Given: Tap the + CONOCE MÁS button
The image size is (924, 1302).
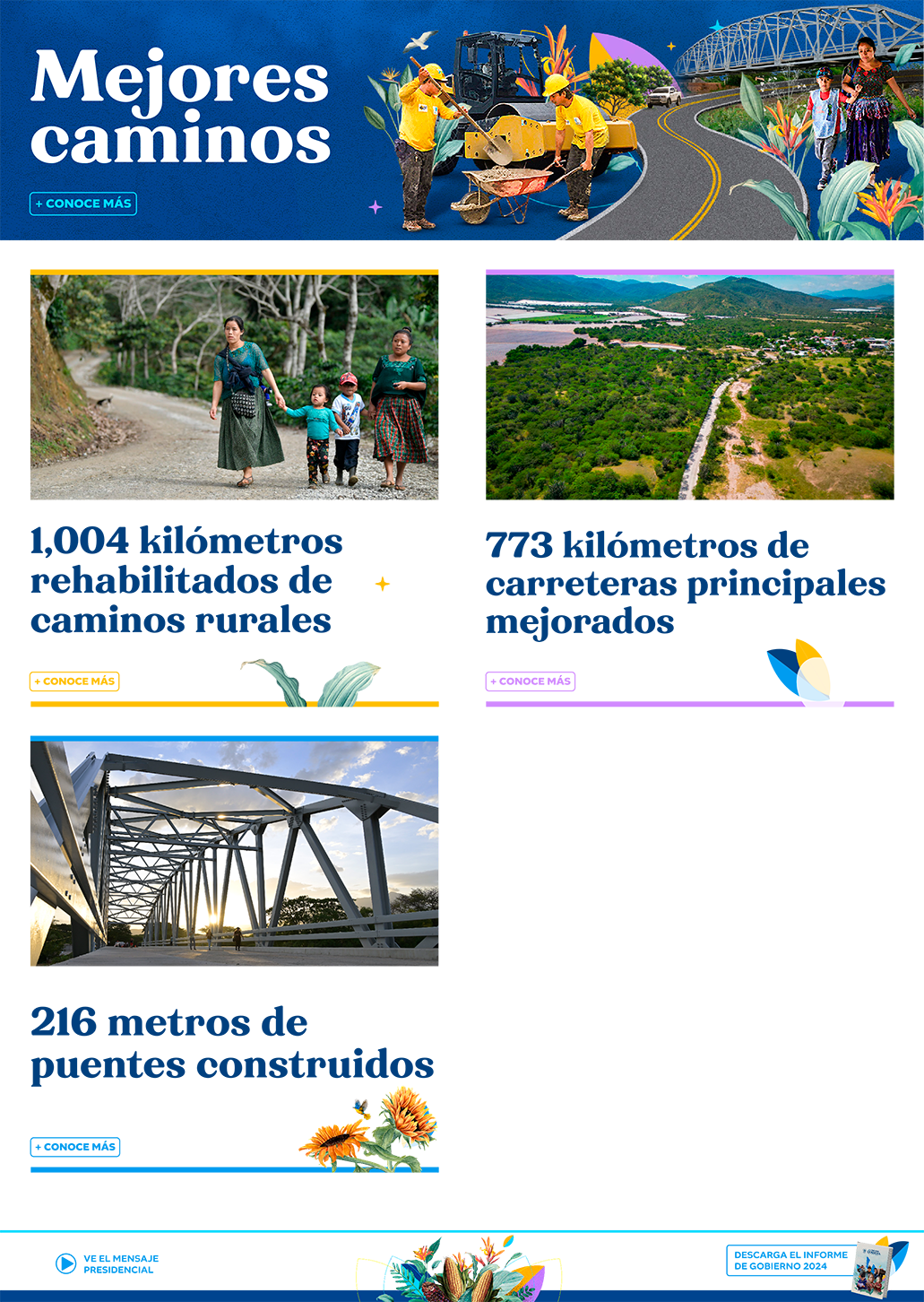Looking at the screenshot, I should [83, 204].
